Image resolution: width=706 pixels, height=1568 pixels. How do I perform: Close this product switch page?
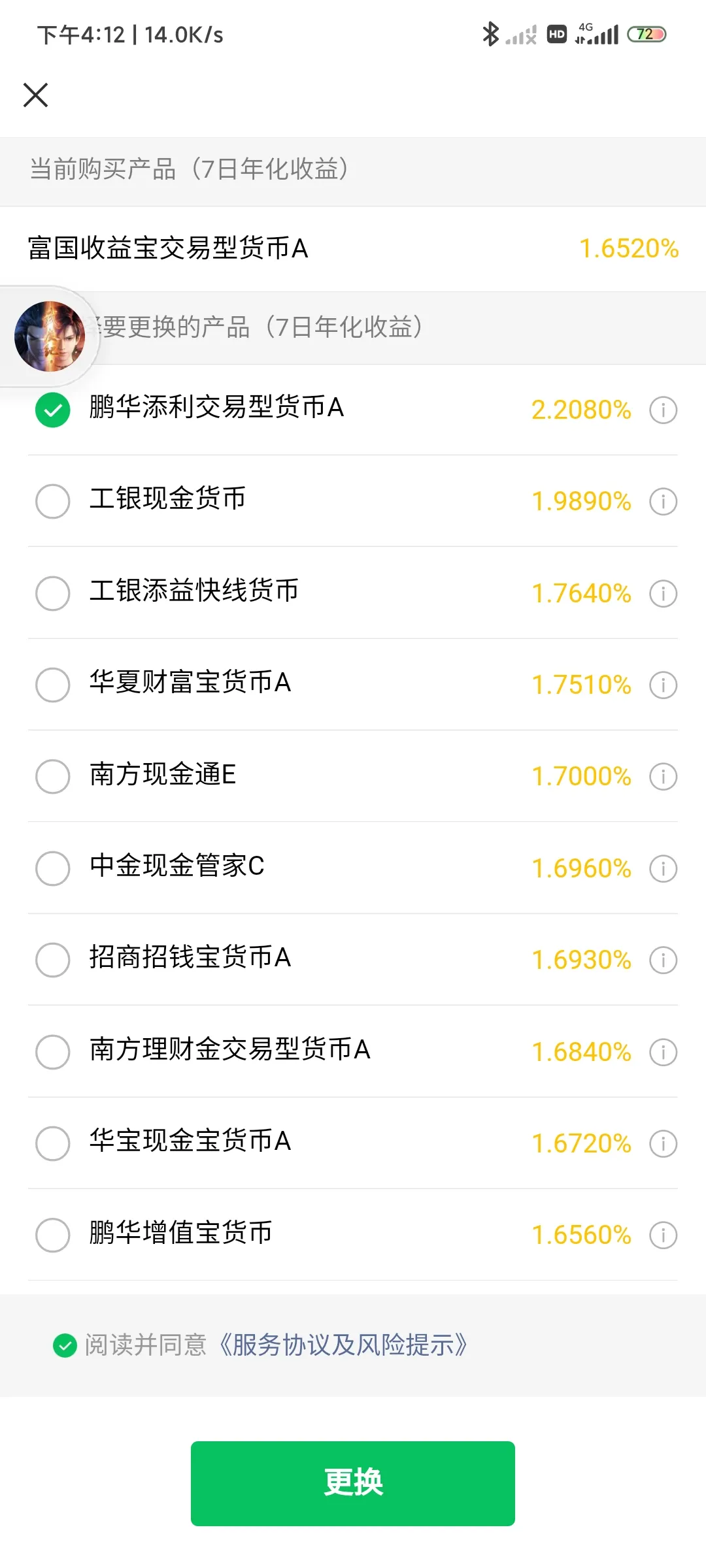[35, 95]
